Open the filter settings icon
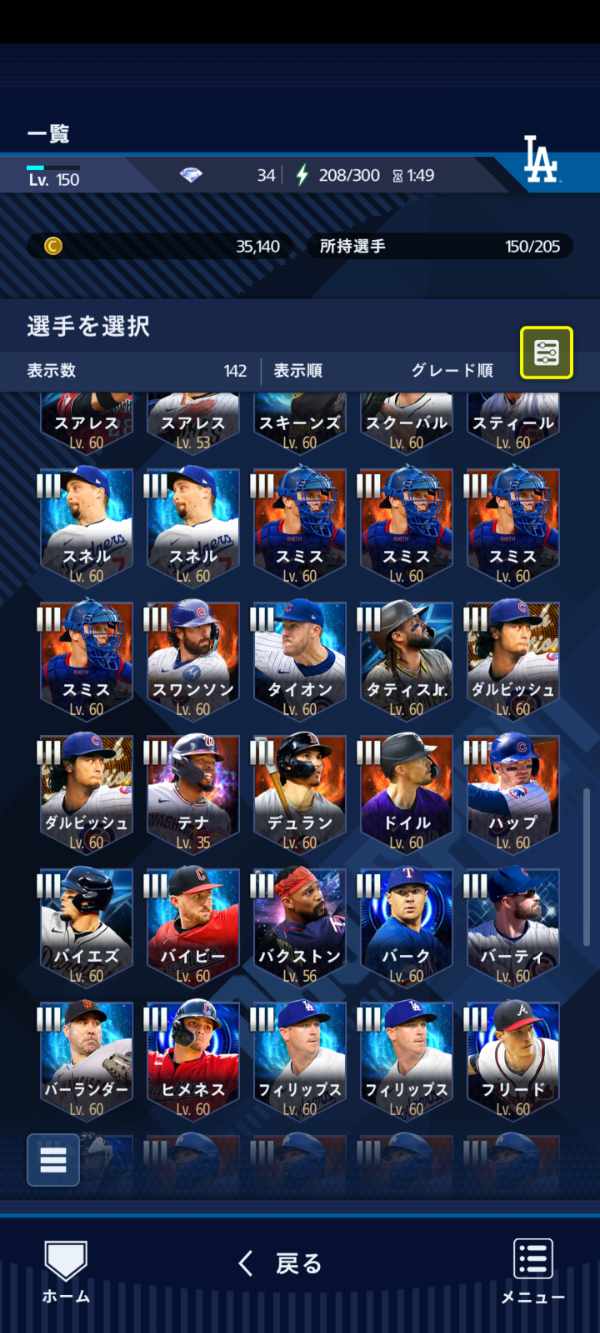This screenshot has width=600, height=1333. click(x=546, y=352)
